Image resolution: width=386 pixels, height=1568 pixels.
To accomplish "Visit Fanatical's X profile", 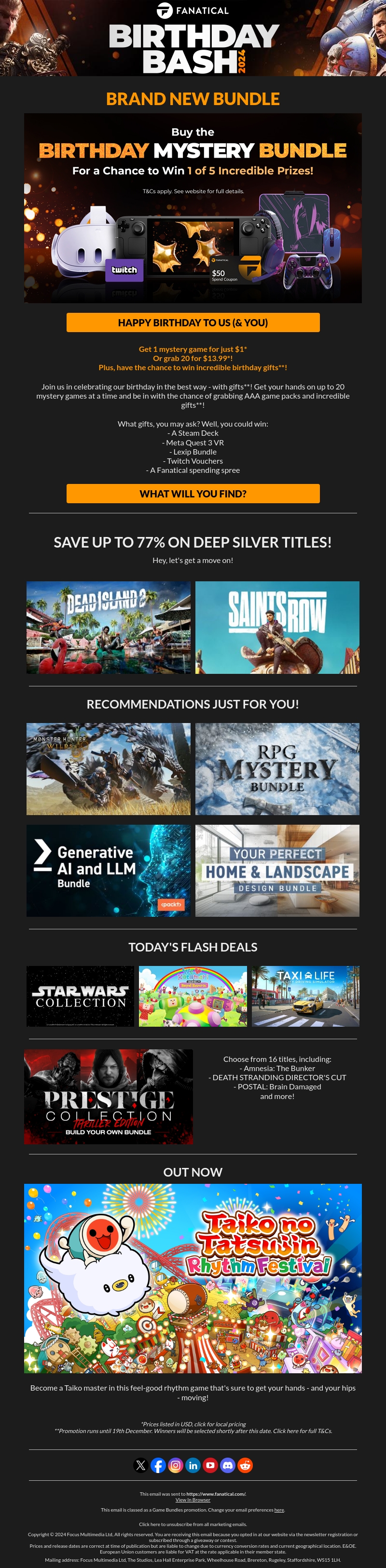I will coord(140,1465).
